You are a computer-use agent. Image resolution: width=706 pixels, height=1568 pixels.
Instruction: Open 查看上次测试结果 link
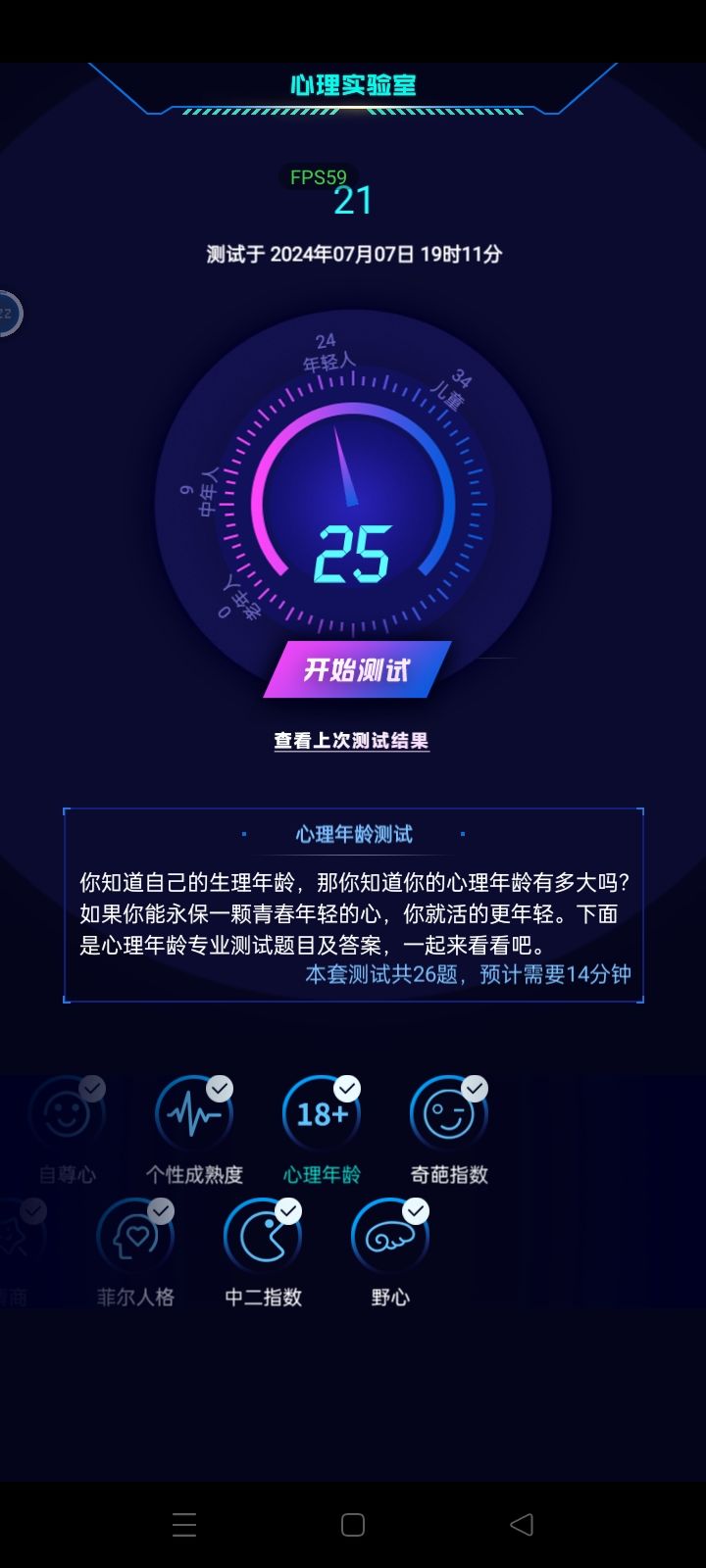pos(352,742)
